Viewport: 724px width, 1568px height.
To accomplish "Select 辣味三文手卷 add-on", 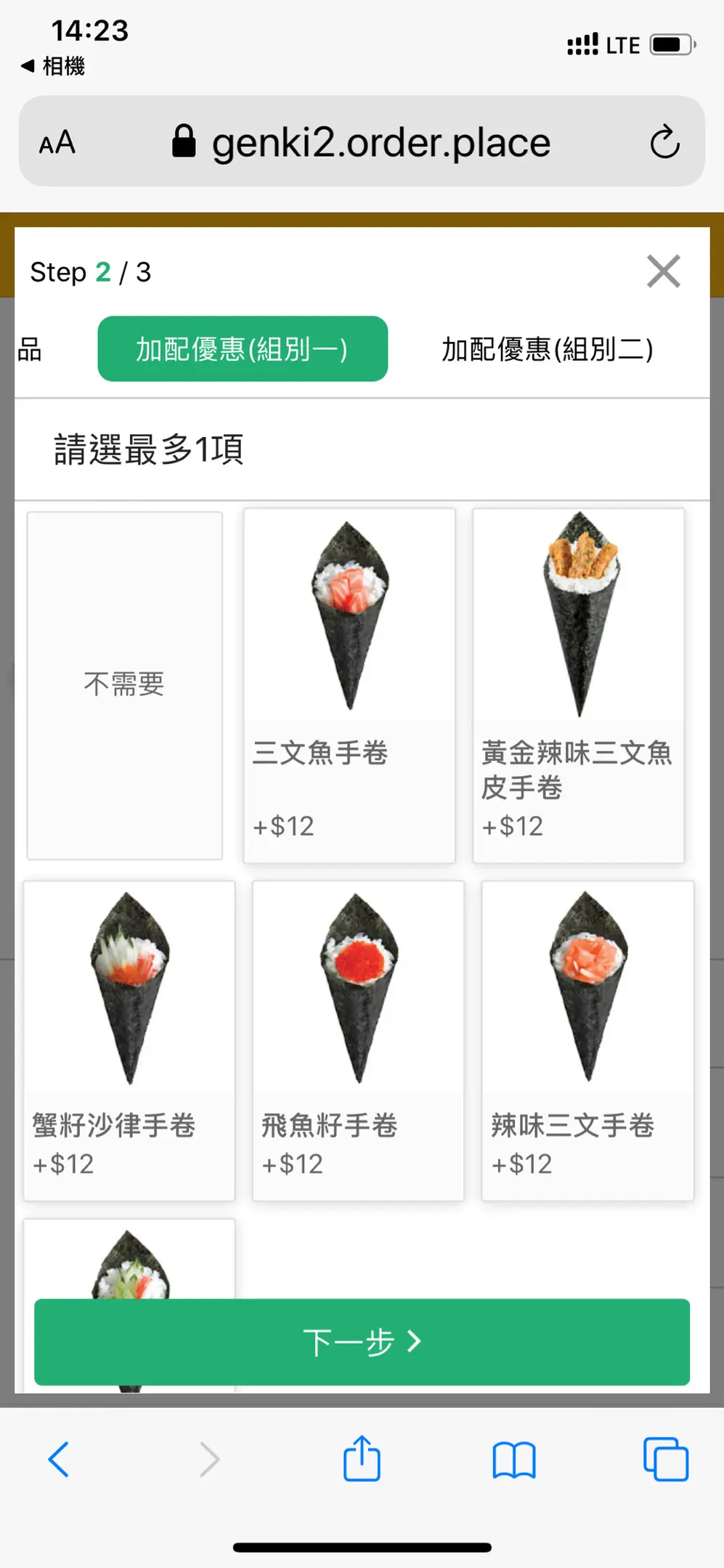I will [587, 1039].
